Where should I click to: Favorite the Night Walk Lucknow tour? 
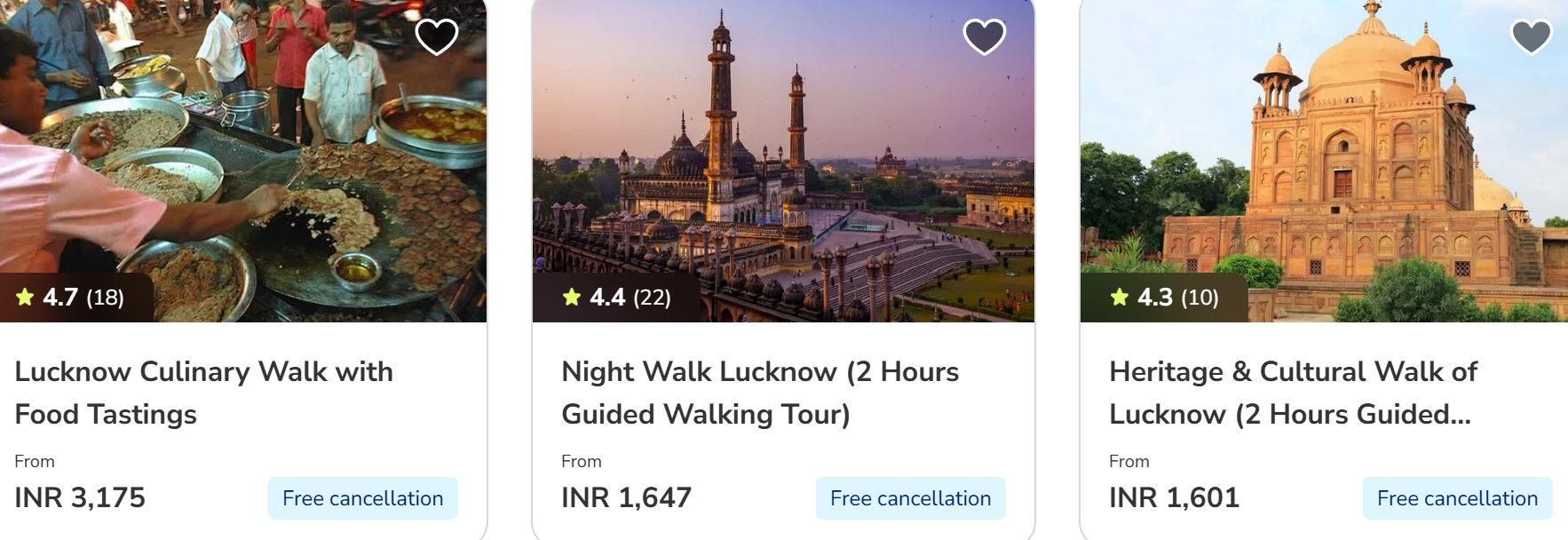(x=985, y=37)
